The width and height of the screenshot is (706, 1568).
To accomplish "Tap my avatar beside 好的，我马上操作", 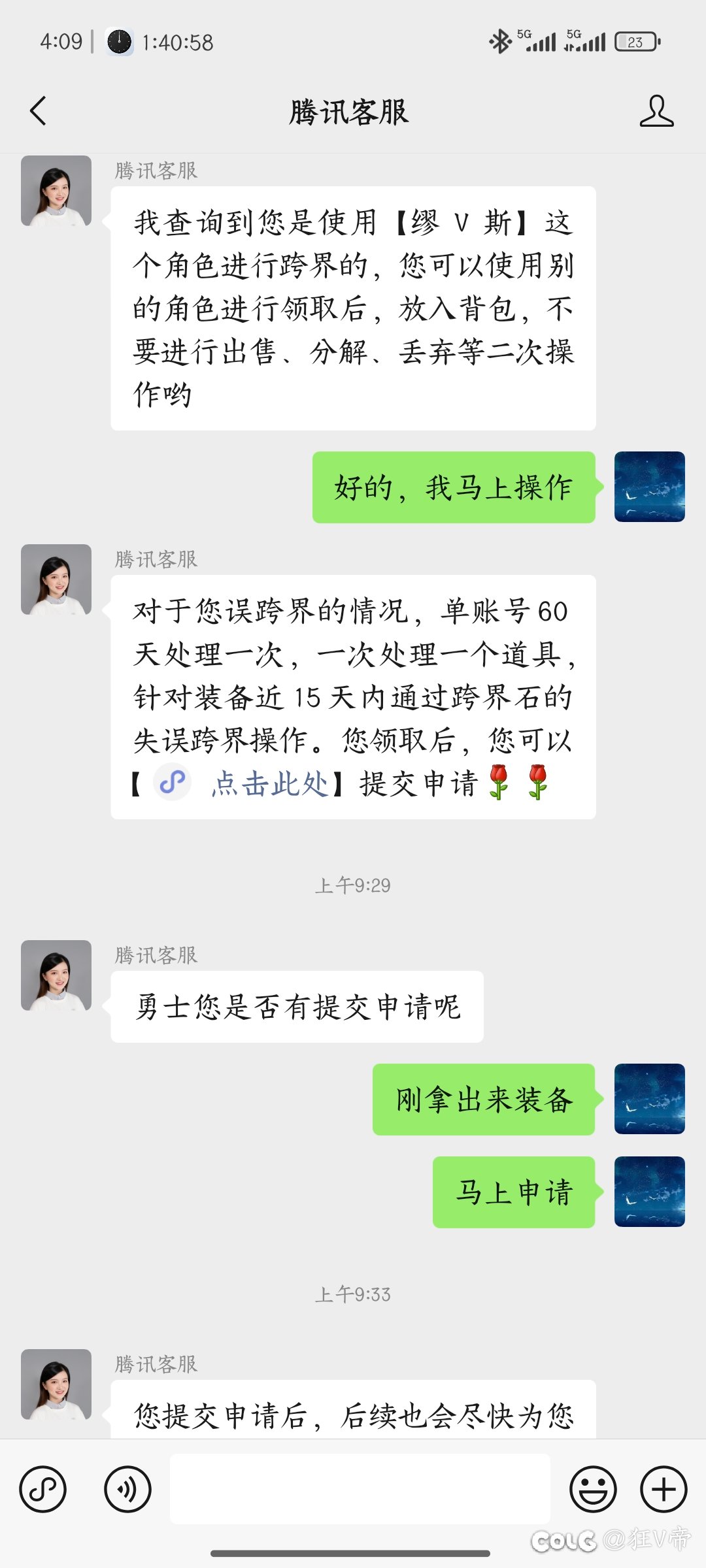I will 649,487.
